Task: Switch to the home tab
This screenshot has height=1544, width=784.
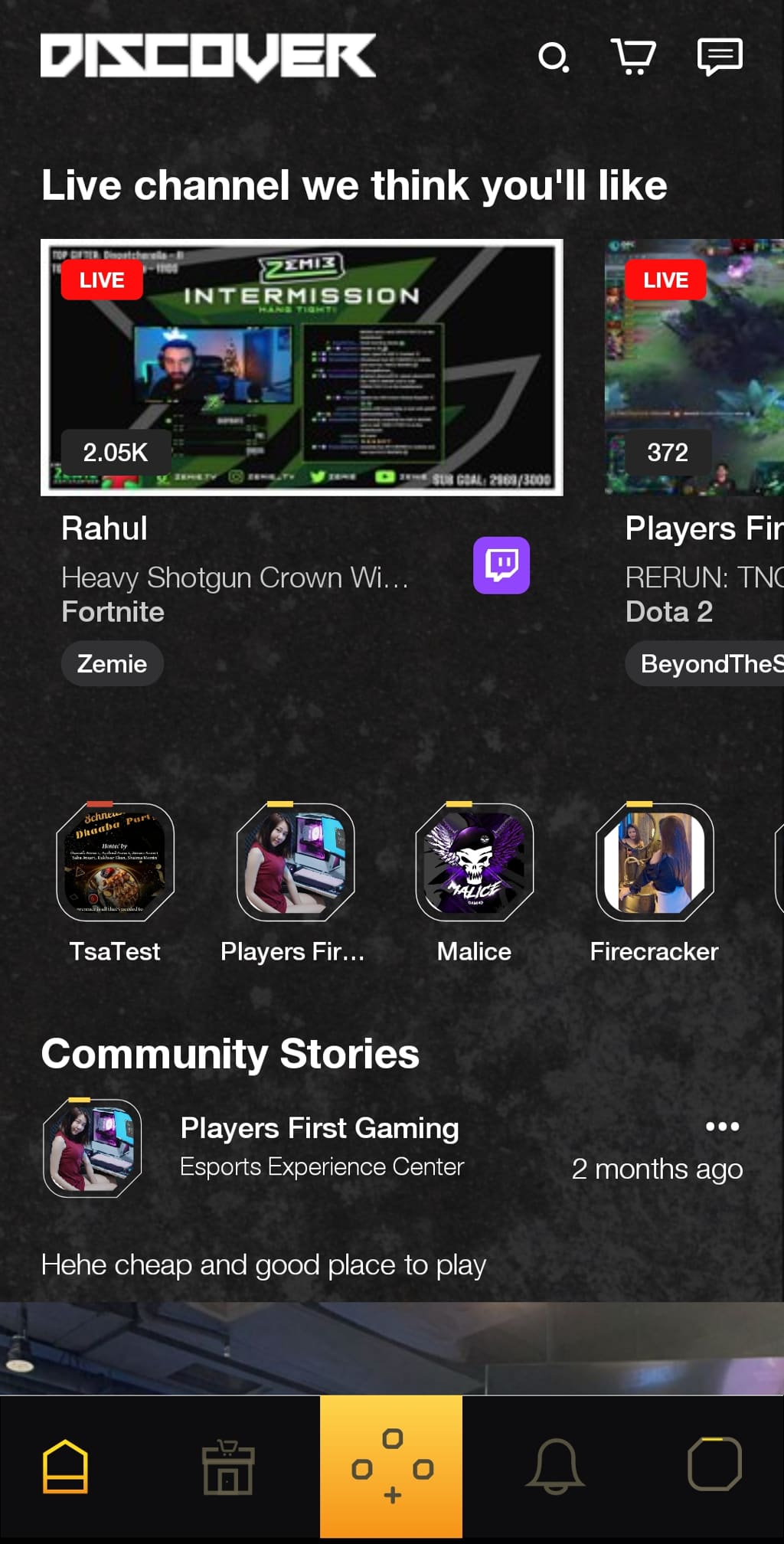Action: tap(65, 1467)
